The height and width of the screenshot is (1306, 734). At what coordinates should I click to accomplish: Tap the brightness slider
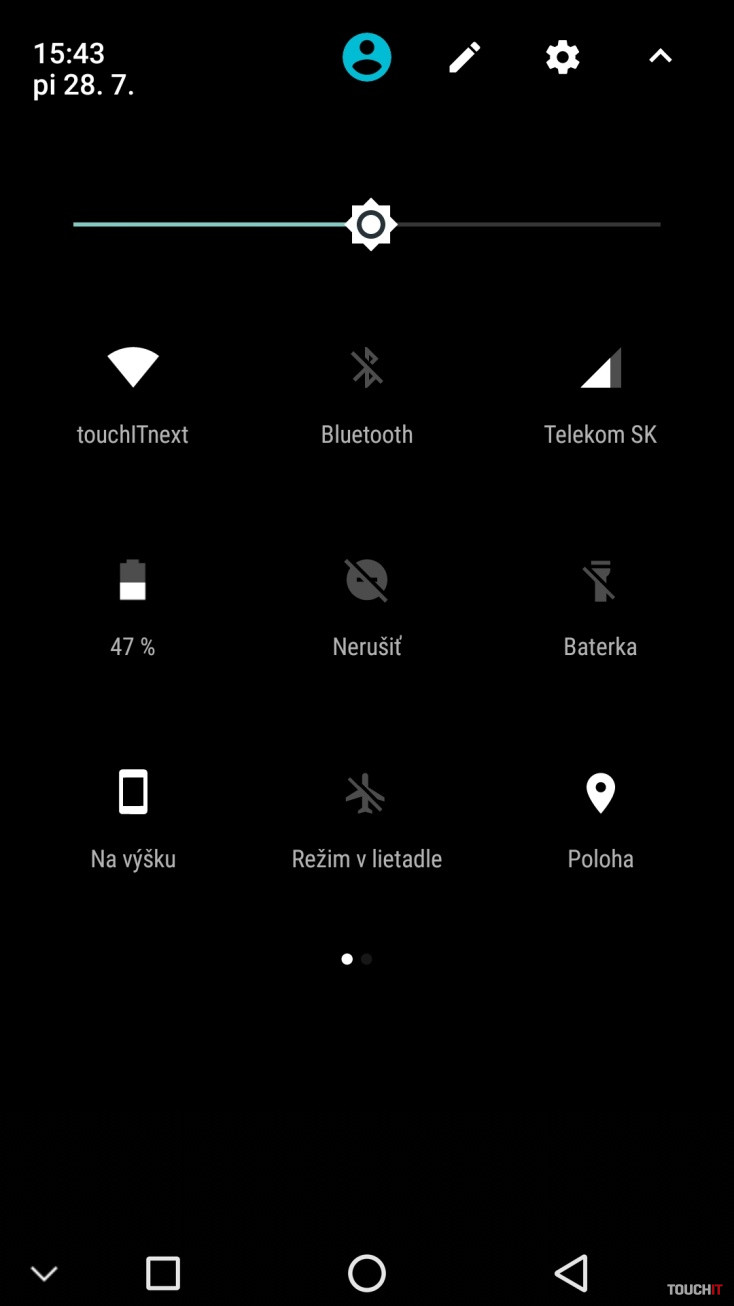point(371,224)
